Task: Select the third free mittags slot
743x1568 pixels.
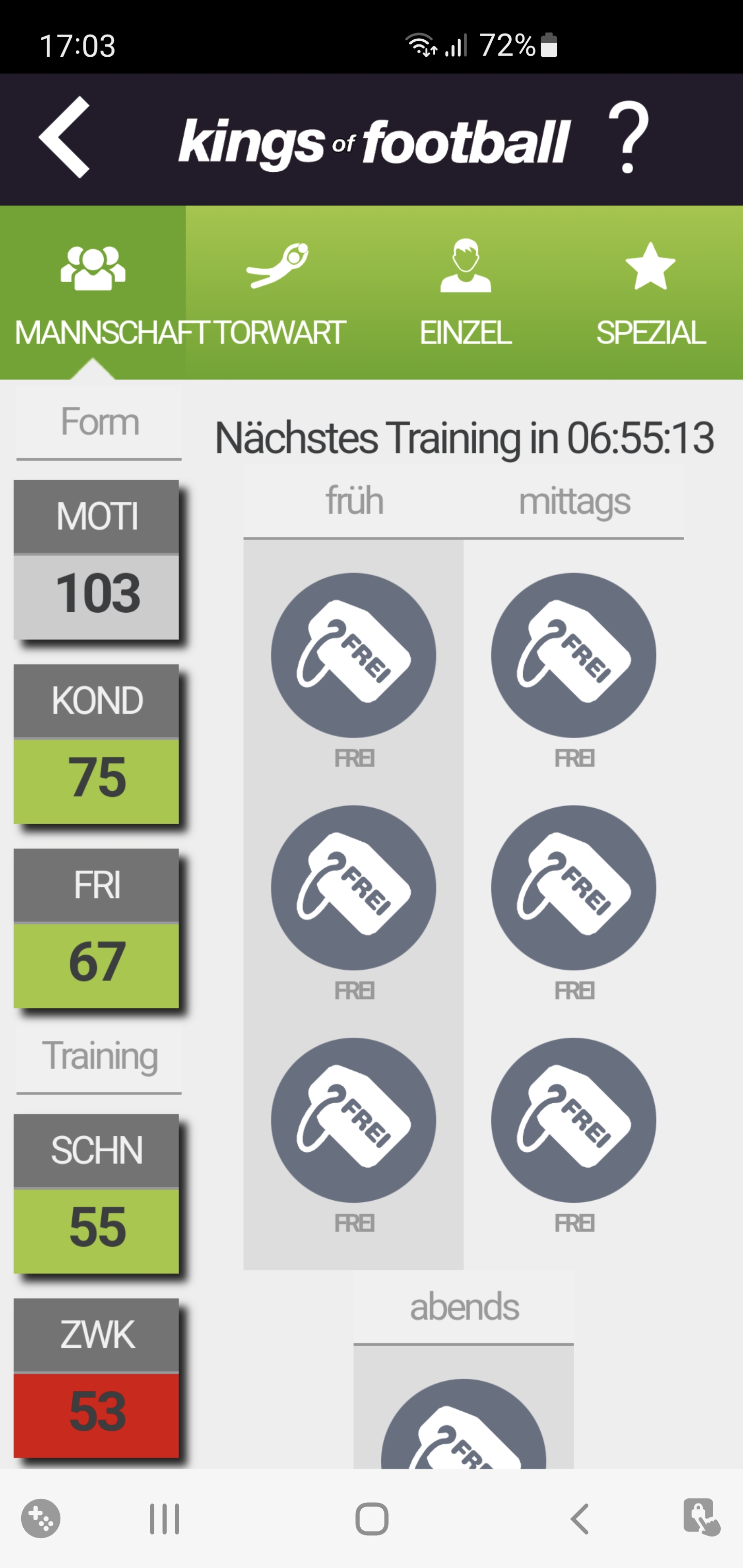Action: coord(573,1120)
